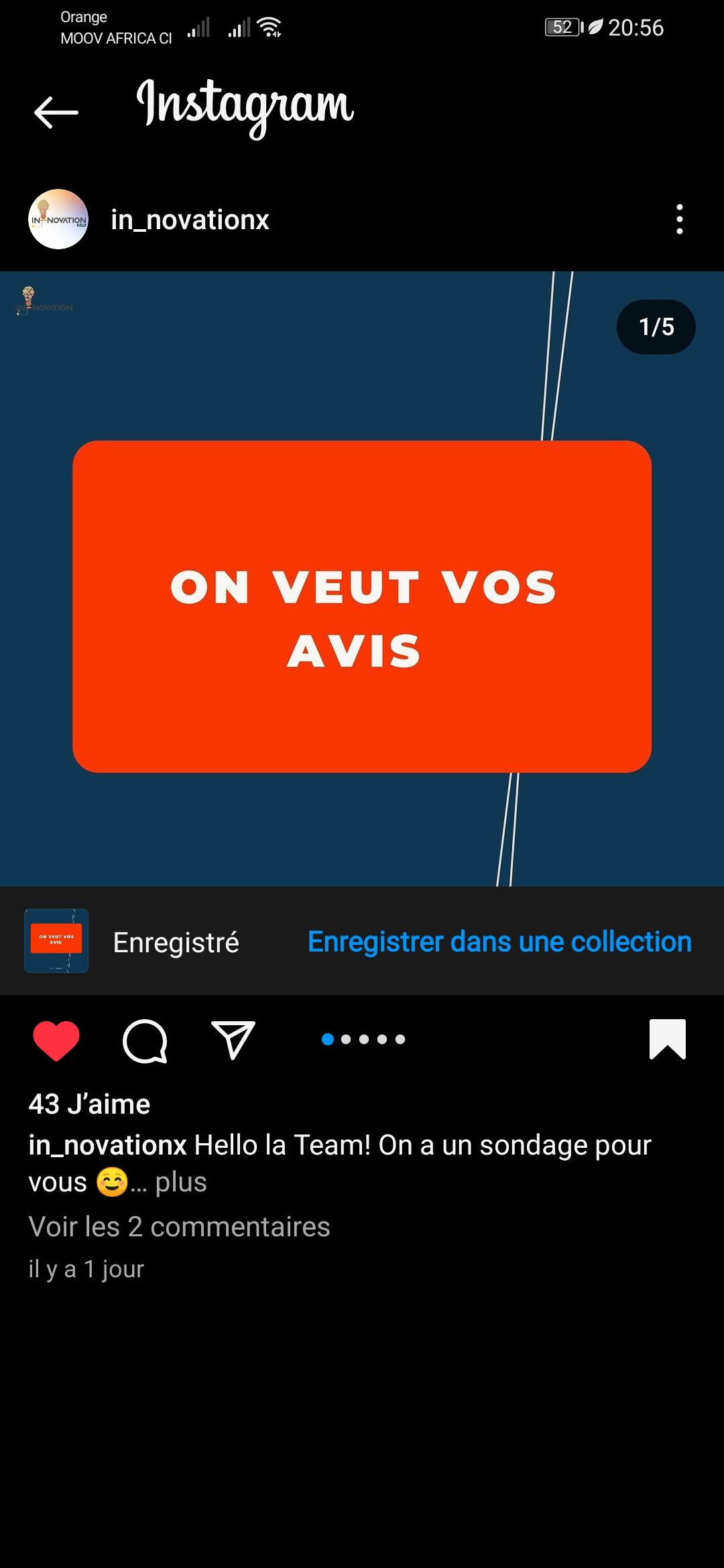This screenshot has width=724, height=1568.
Task: View who liked: 43 J'aime
Action: pyautogui.click(x=89, y=1104)
